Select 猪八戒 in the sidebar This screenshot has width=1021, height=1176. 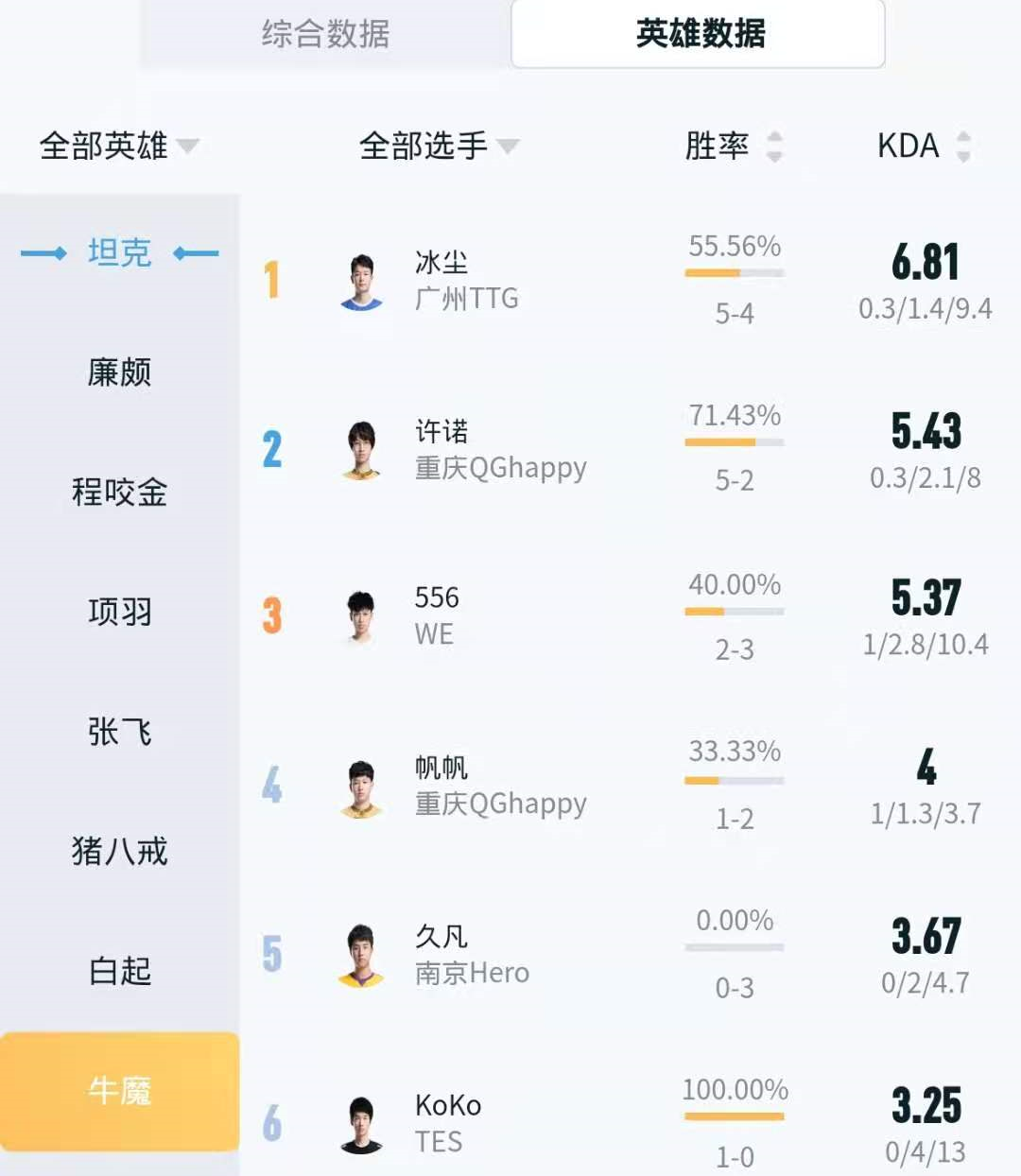119,851
